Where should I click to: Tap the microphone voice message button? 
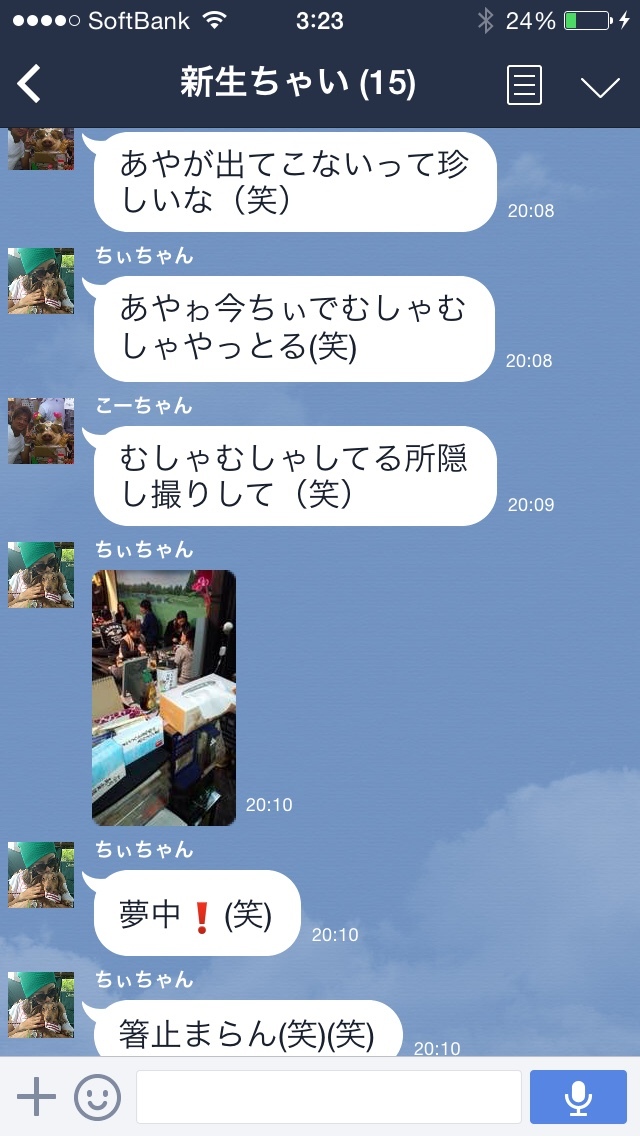(578, 1096)
